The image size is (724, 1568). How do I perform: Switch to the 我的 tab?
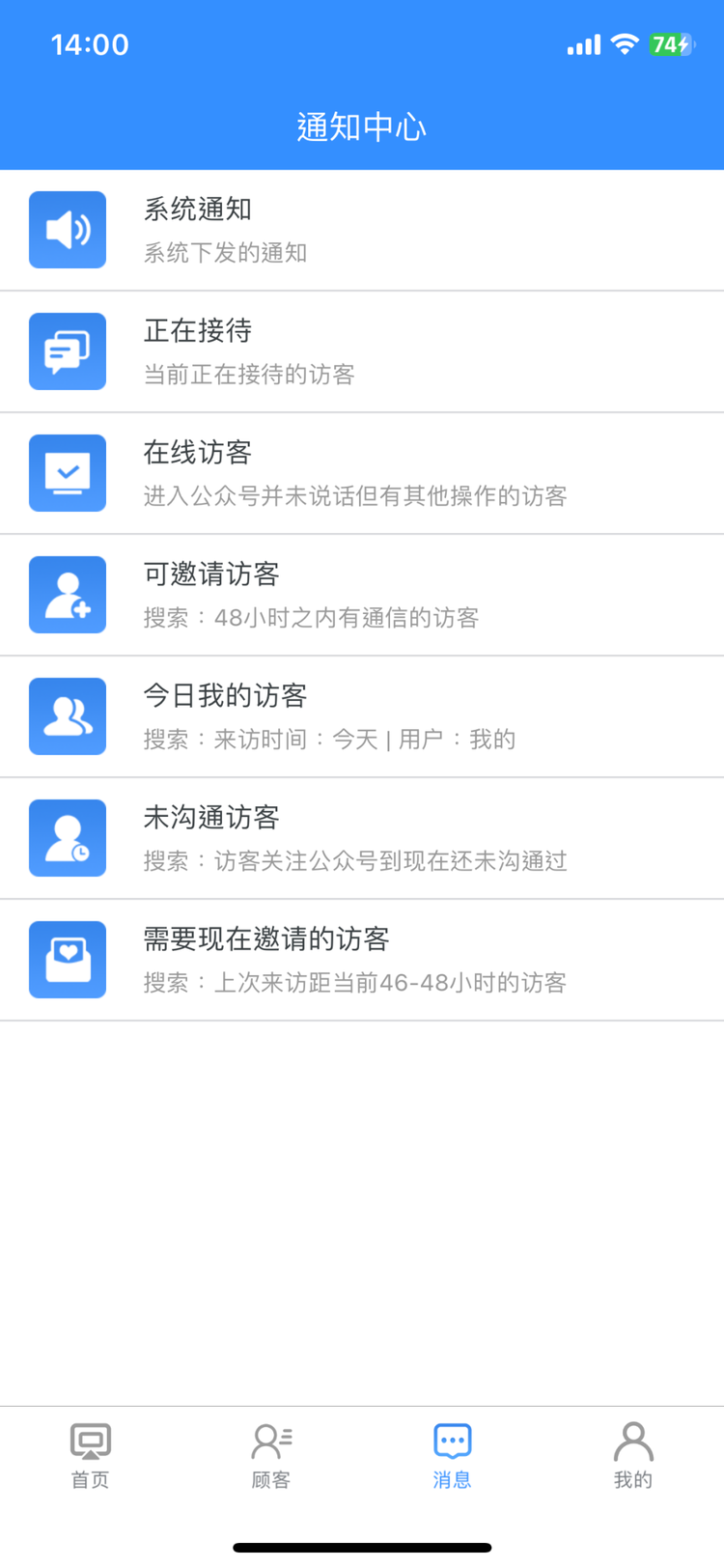click(633, 1455)
